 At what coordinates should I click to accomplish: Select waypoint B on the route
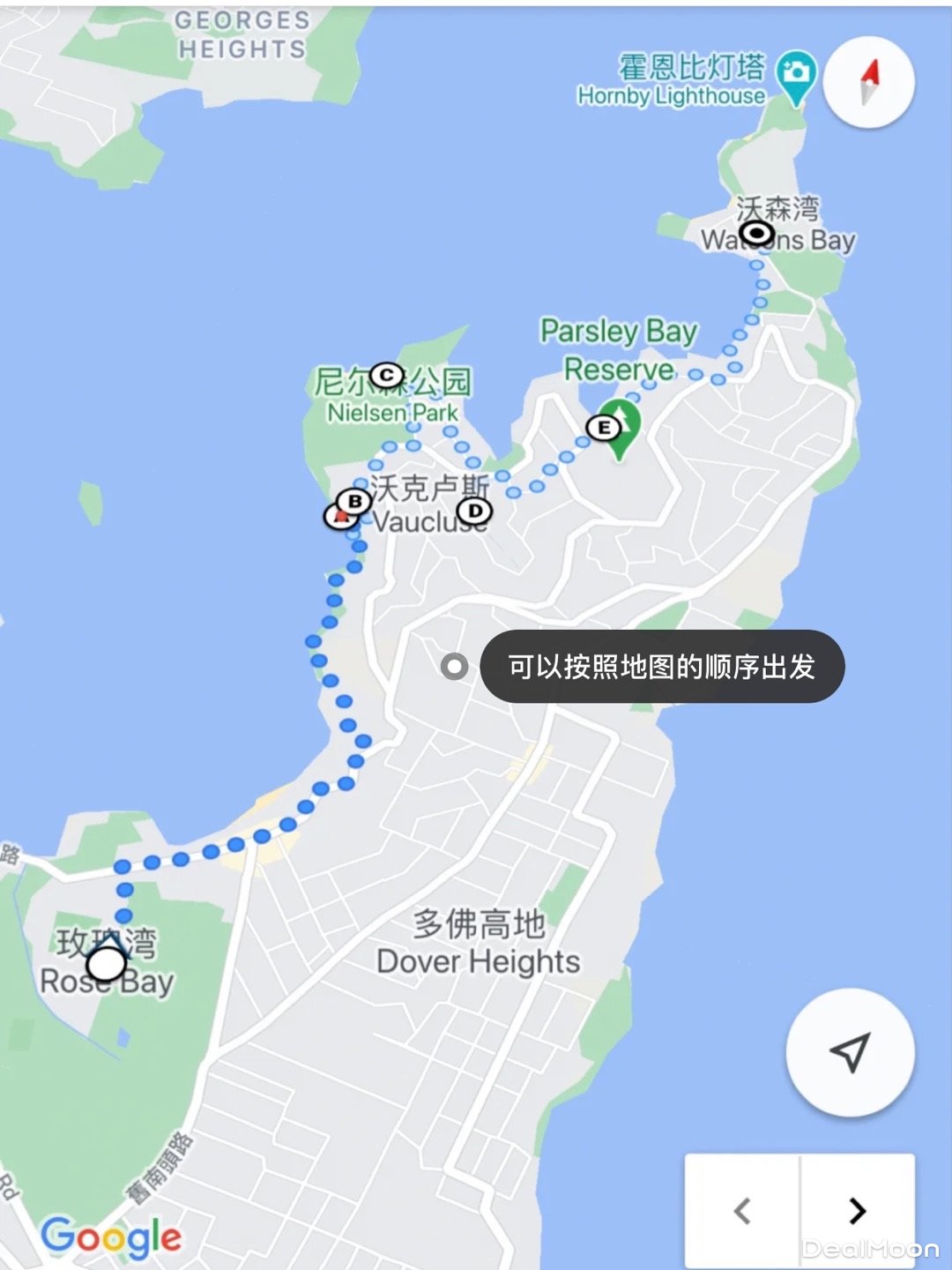354,502
